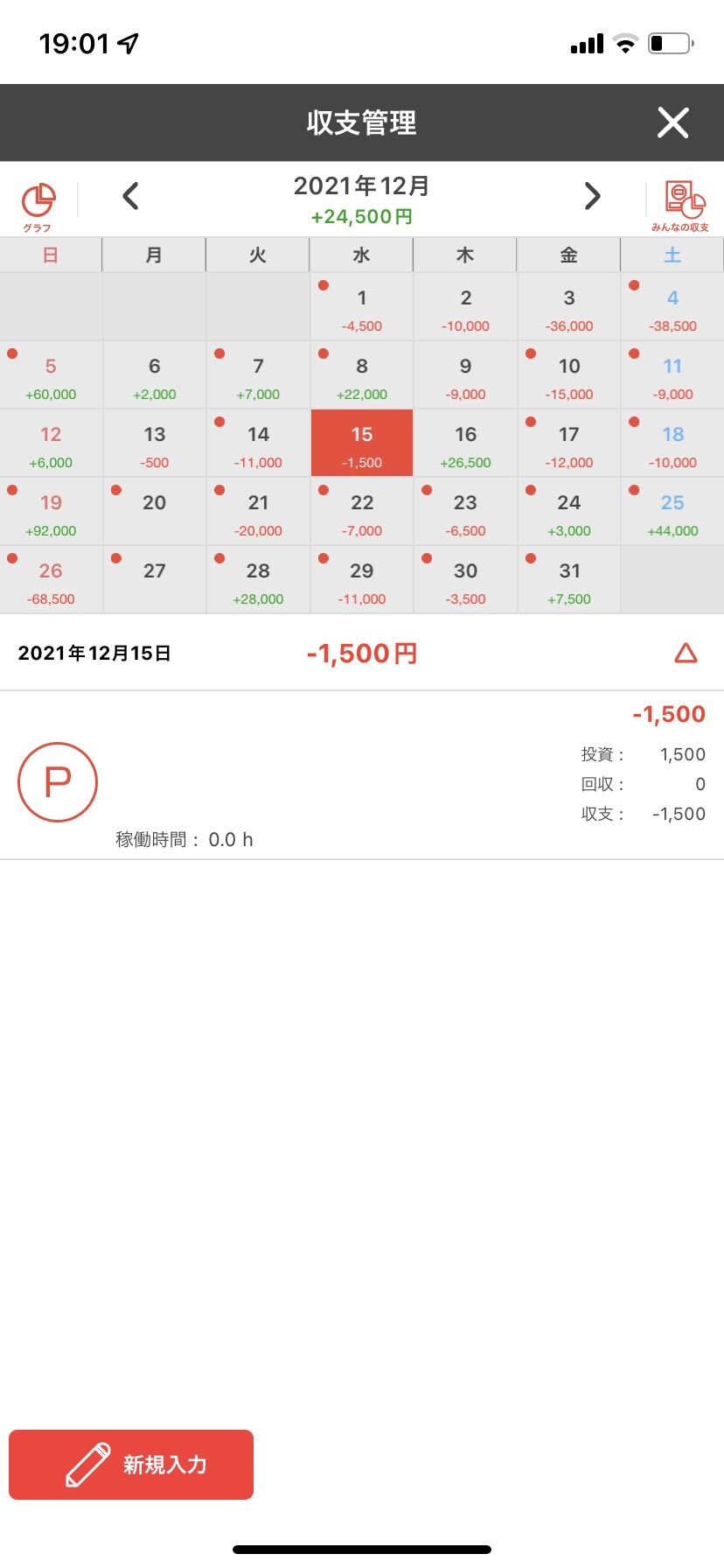Select December 19 with +92,000

(51, 512)
